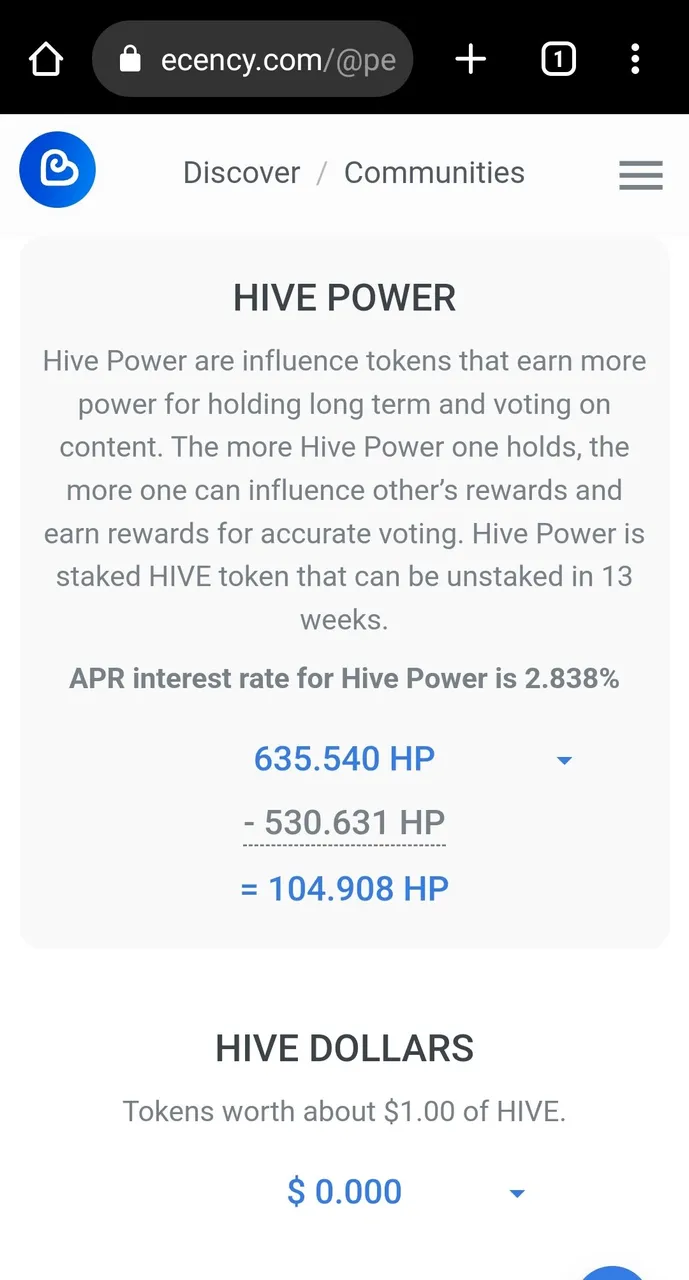
Task: Tap the delegated 530.631 HP amount
Action: [x=344, y=823]
